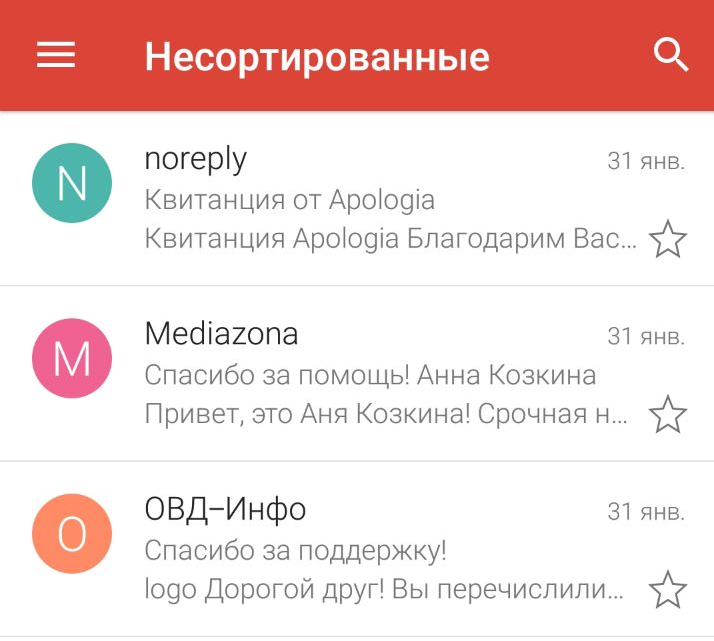Viewport: 714px width, 641px height.
Task: Open the navigation drawer menu
Action: click(x=56, y=56)
